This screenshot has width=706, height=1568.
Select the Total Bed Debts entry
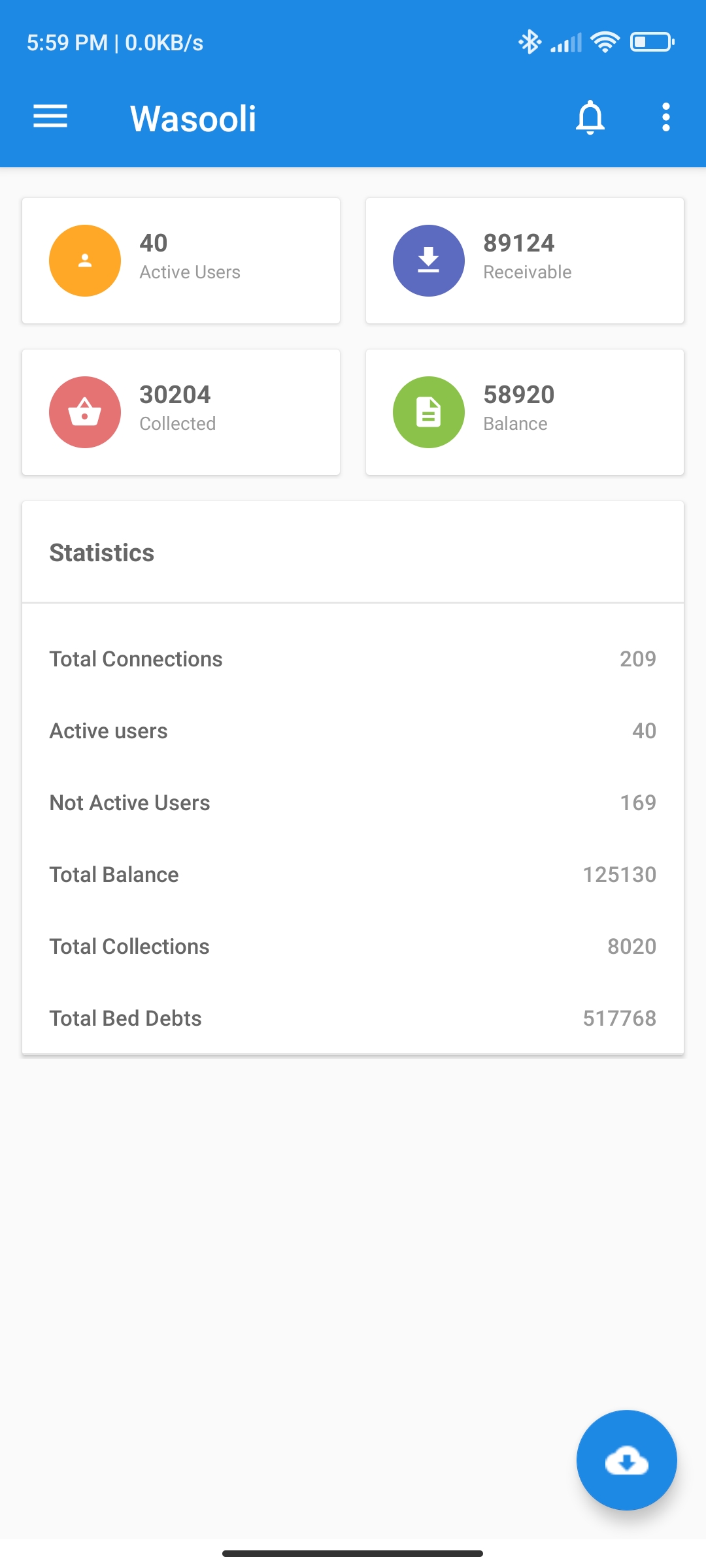coord(353,1018)
